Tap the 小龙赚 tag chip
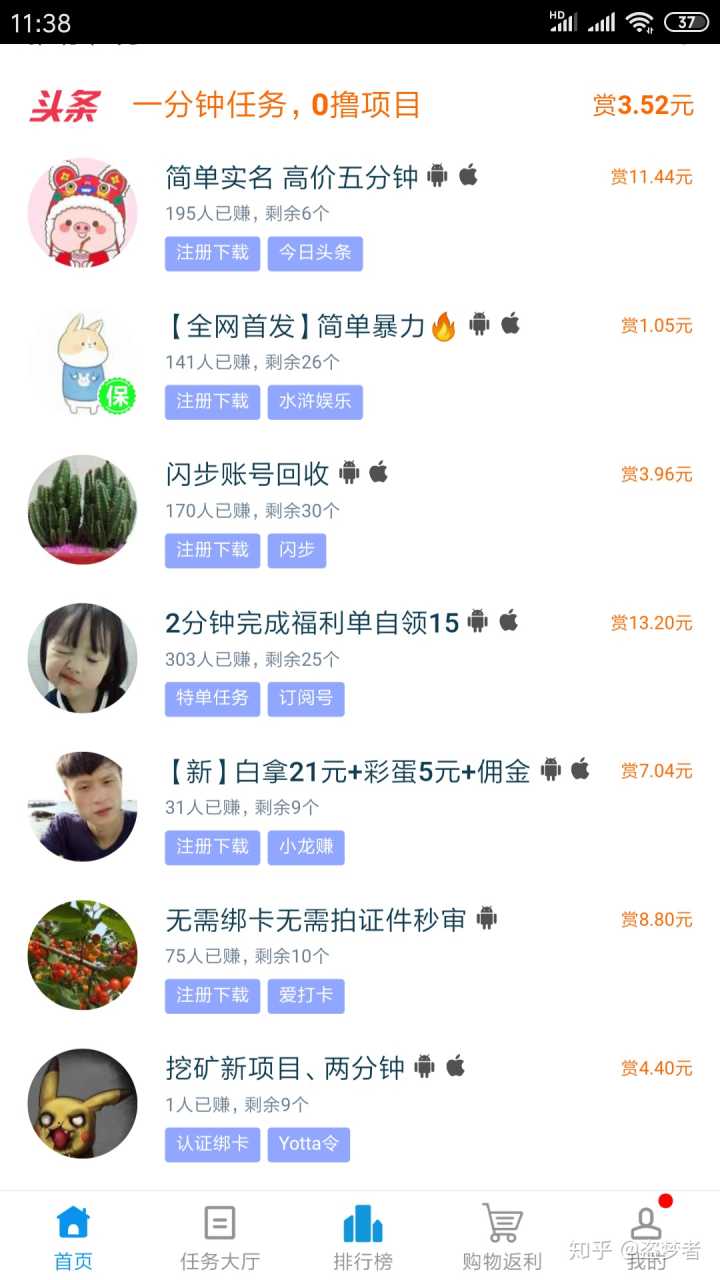 coord(306,846)
